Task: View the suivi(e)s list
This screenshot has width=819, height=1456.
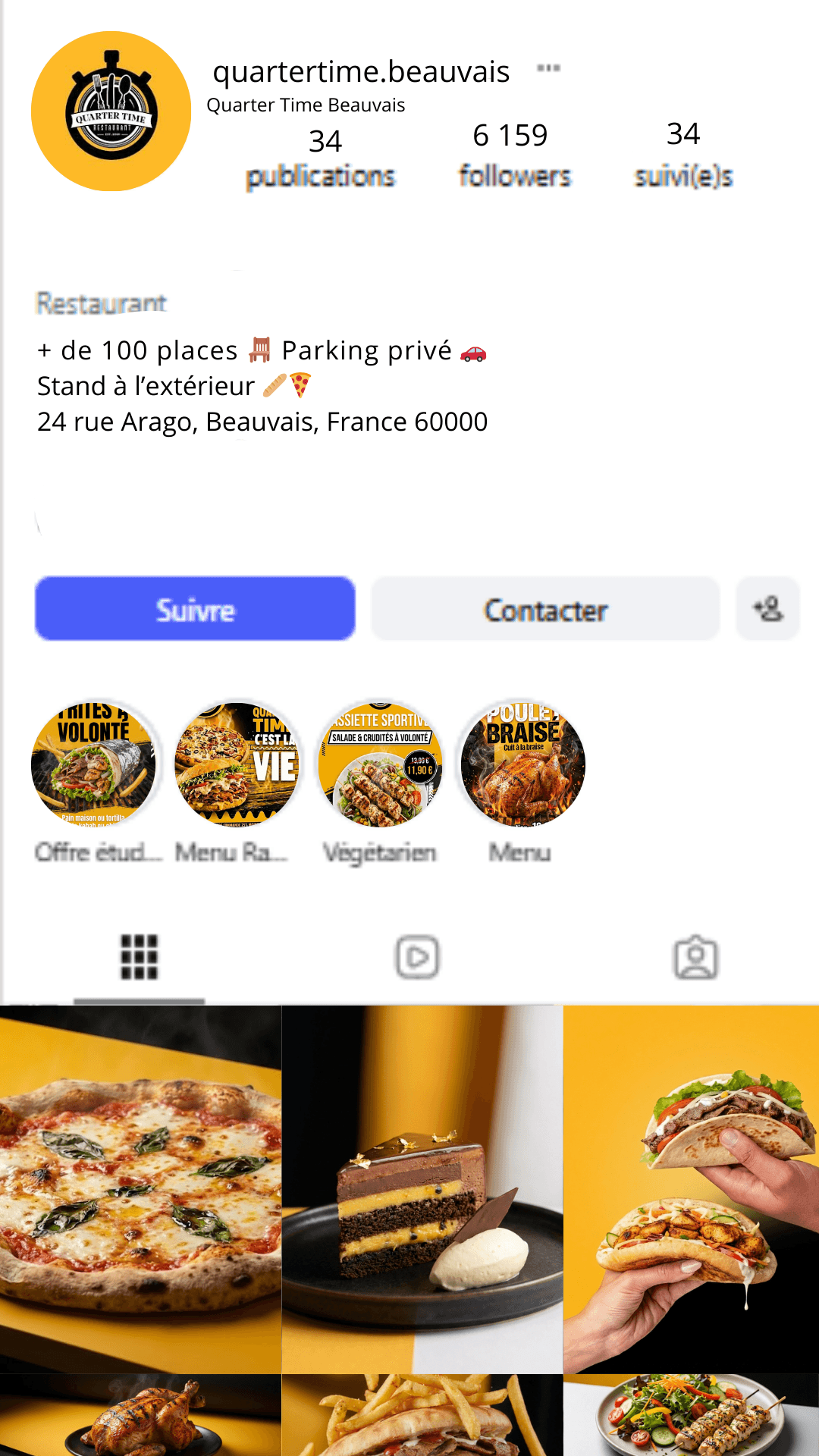Action: pyautogui.click(x=683, y=155)
